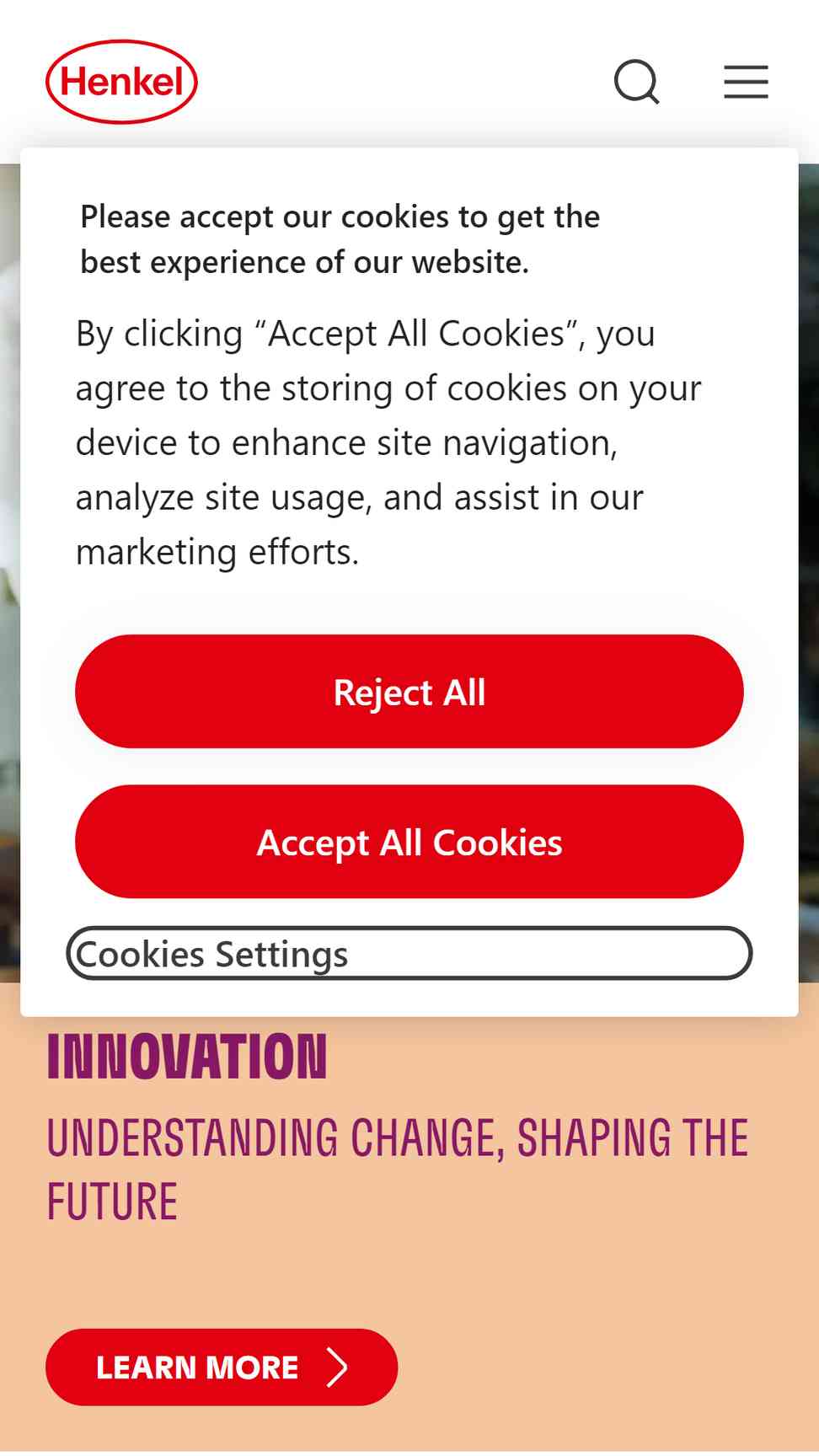This screenshot has height=1456, width=819.
Task: Tap Accept All Cookies
Action: click(x=409, y=842)
